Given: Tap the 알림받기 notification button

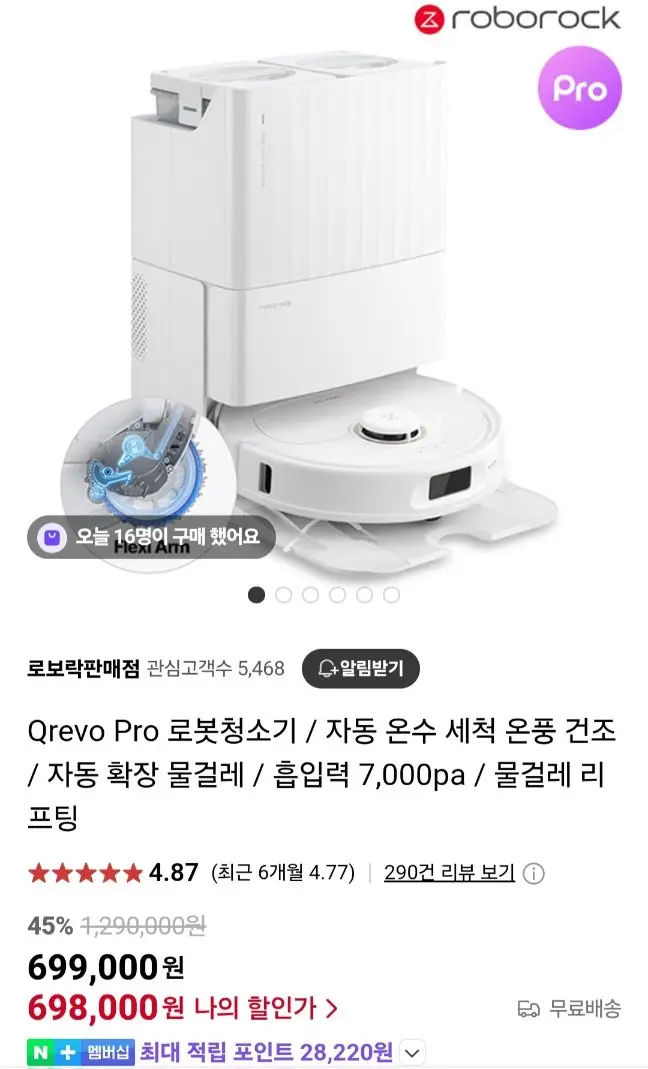Looking at the screenshot, I should tap(360, 668).
